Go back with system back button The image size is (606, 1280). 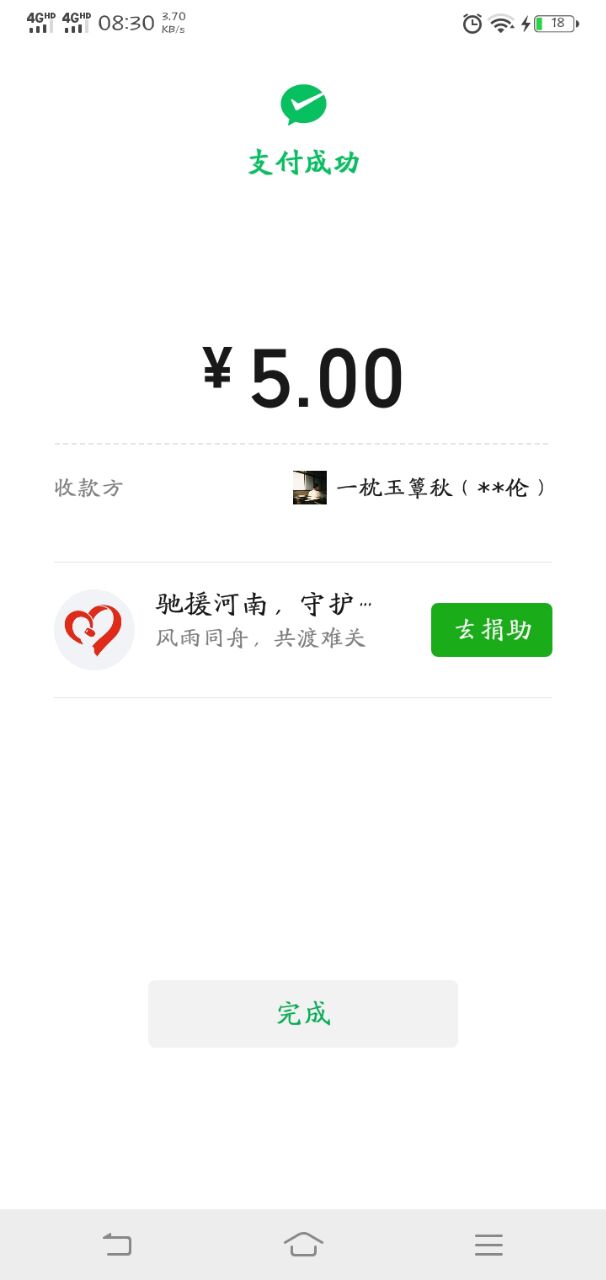tap(117, 1244)
